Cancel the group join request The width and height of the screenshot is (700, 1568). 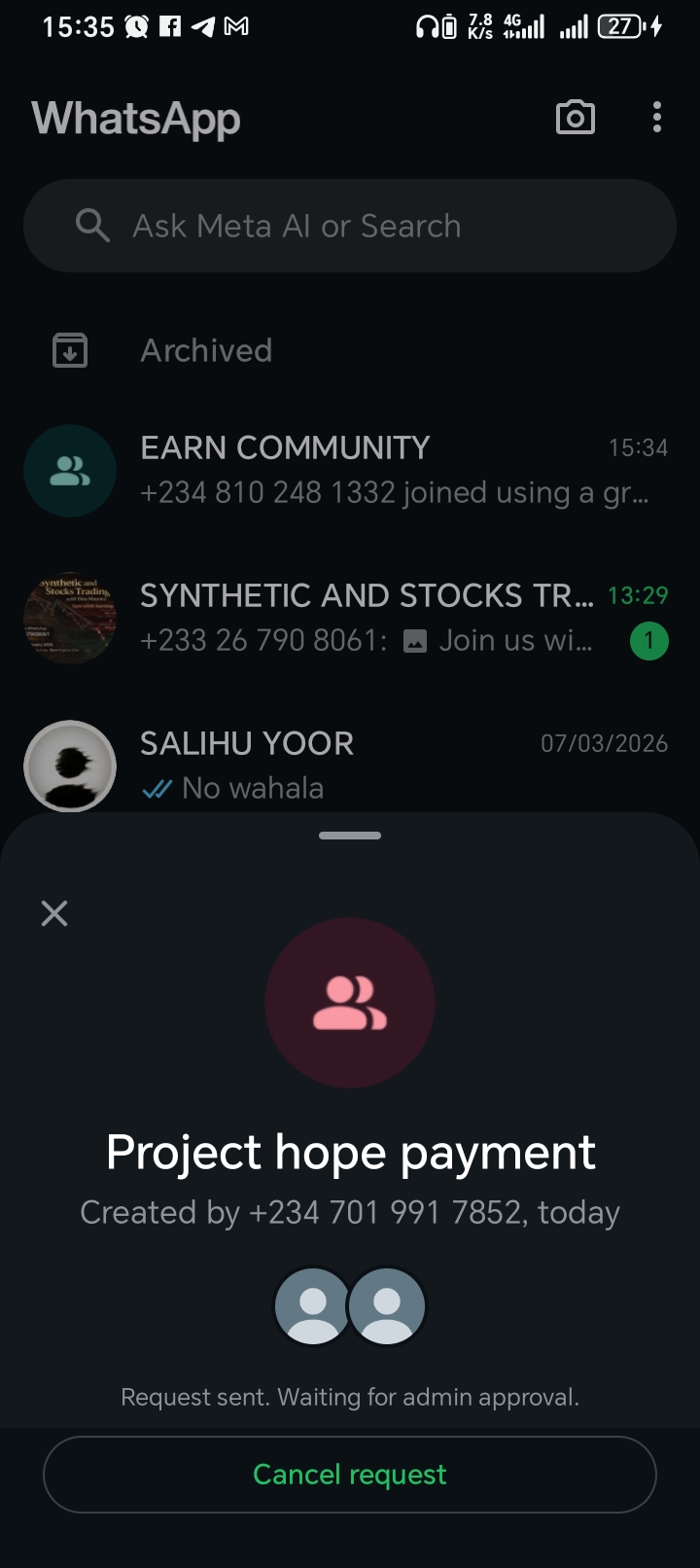click(350, 1475)
